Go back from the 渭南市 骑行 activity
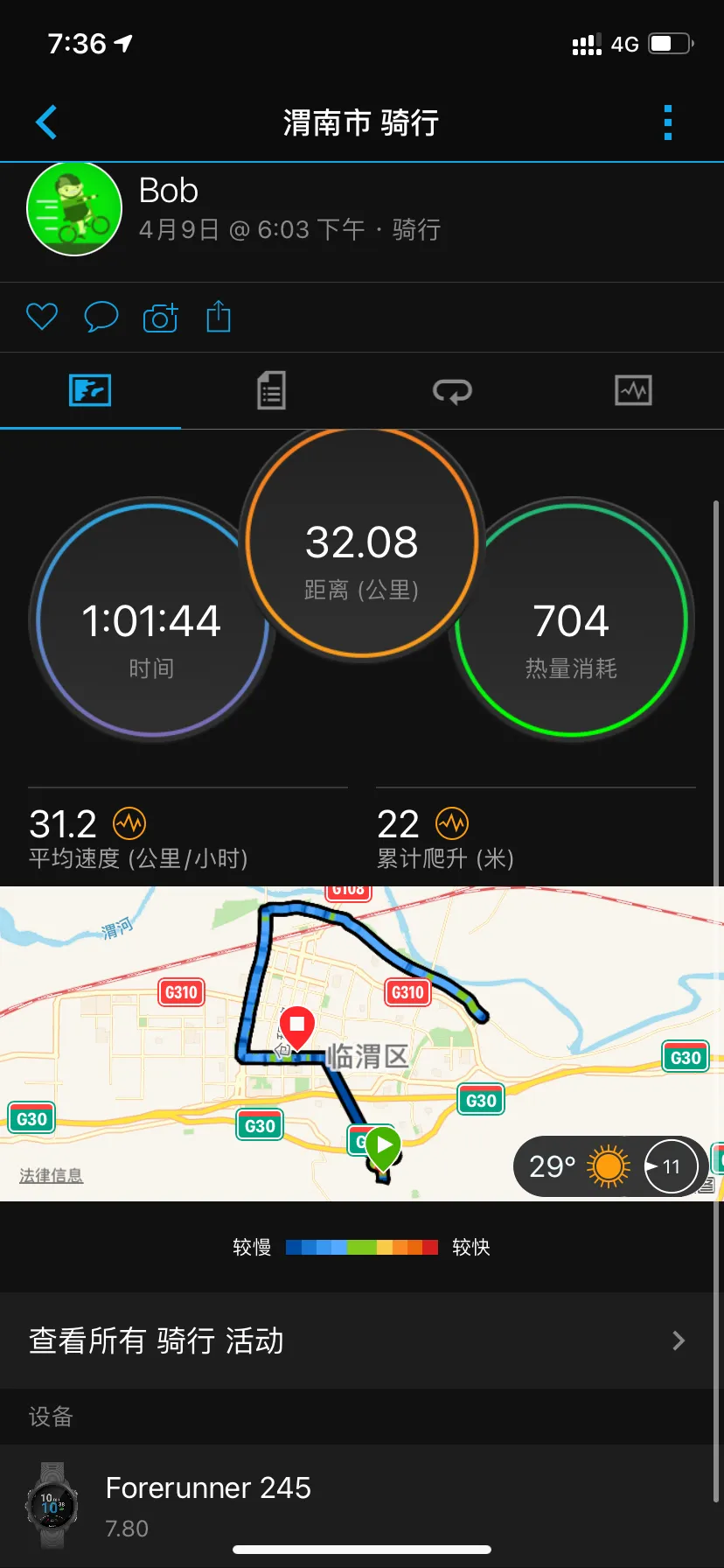Viewport: 724px width, 1568px height. (46, 122)
